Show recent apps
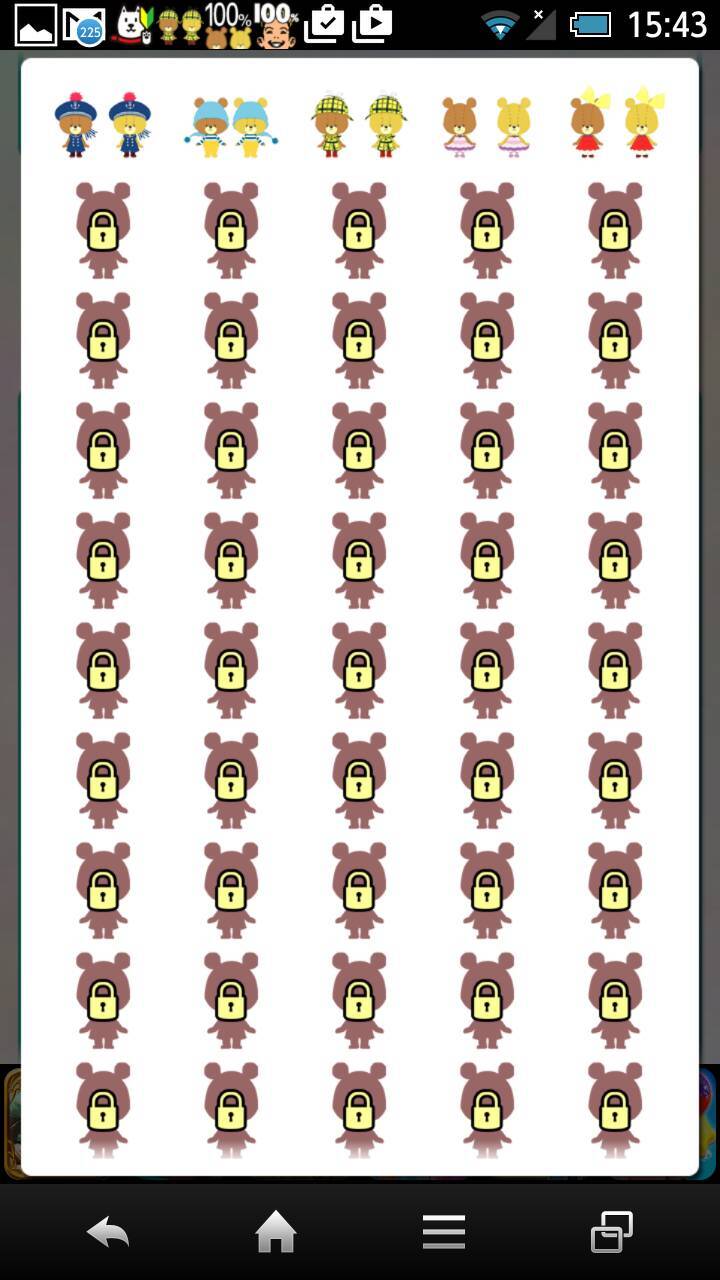Viewport: 720px width, 1280px height. [612, 1232]
